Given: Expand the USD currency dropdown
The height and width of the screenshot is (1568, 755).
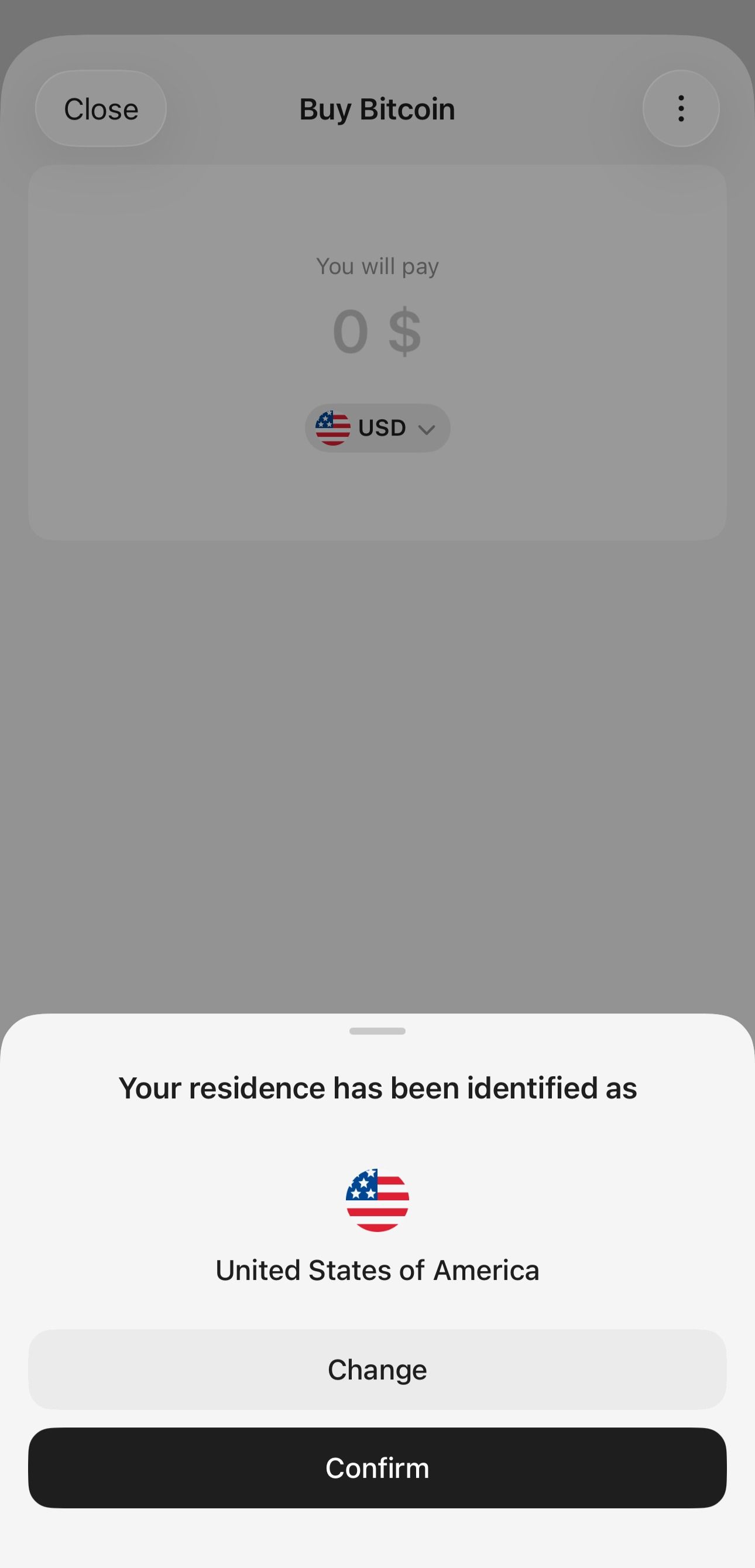Looking at the screenshot, I should pos(377,428).
